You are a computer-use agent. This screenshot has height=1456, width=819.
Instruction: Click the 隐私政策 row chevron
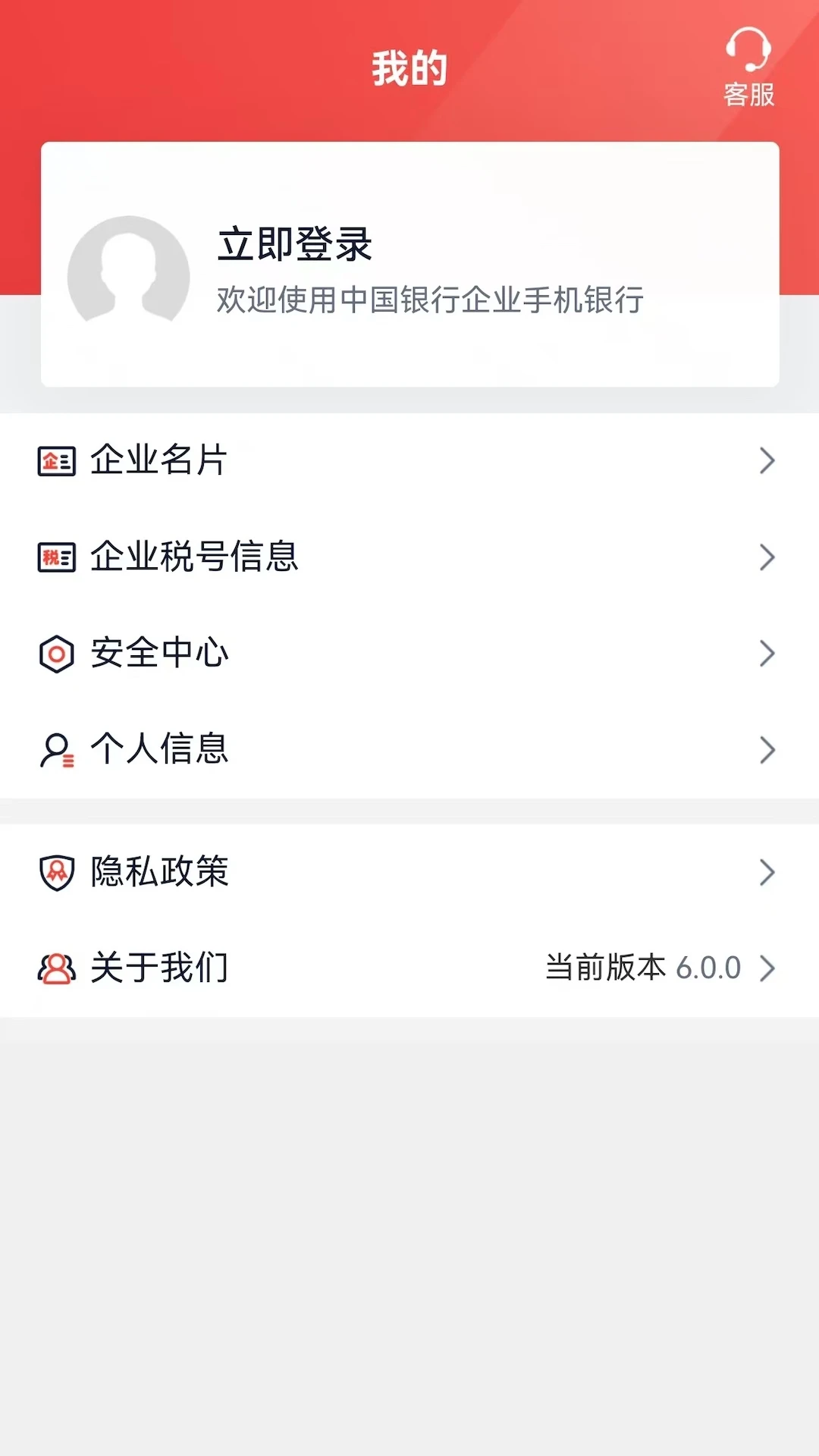pos(767,873)
